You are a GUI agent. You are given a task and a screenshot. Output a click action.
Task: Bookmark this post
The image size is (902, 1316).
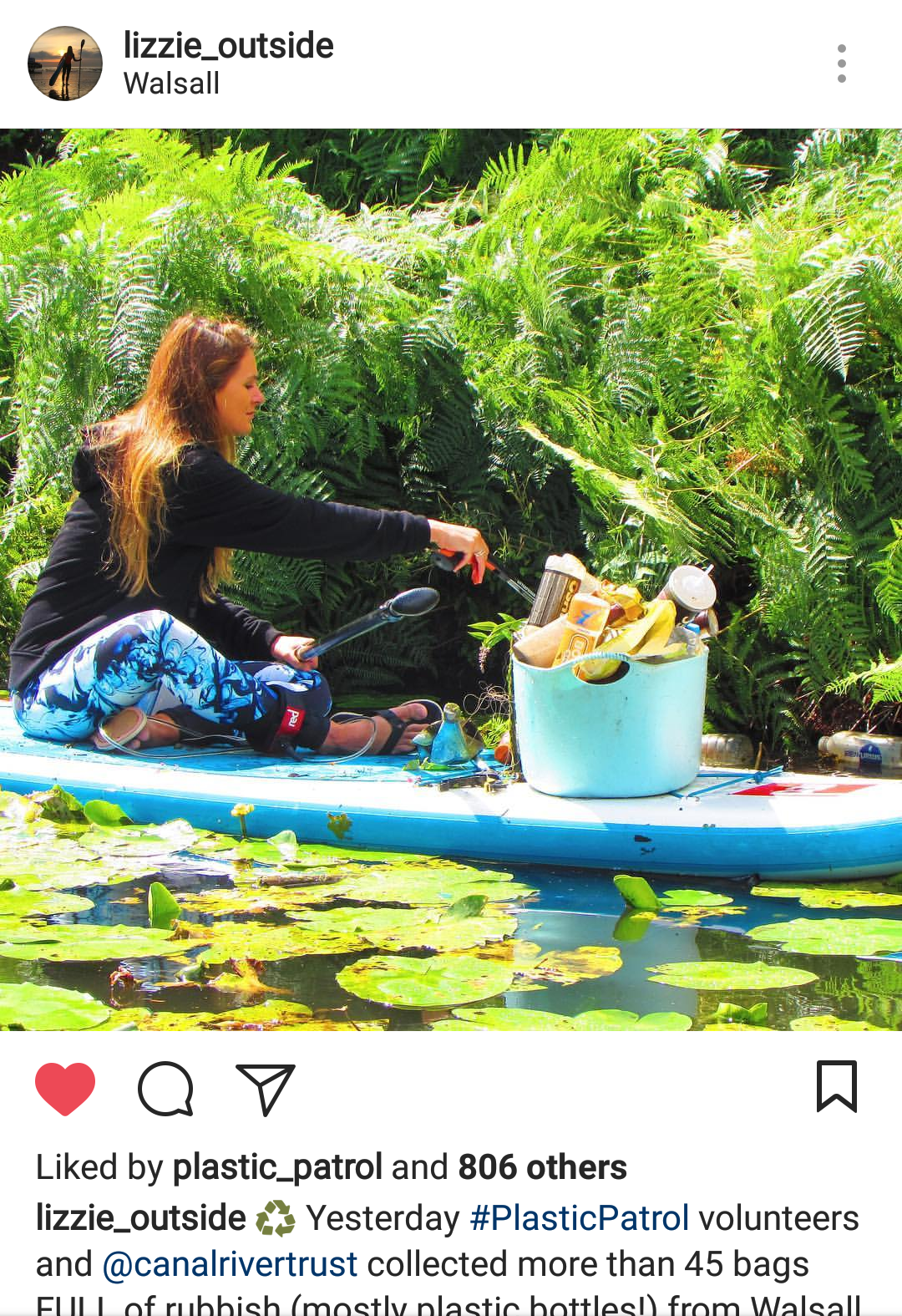coord(836,1087)
